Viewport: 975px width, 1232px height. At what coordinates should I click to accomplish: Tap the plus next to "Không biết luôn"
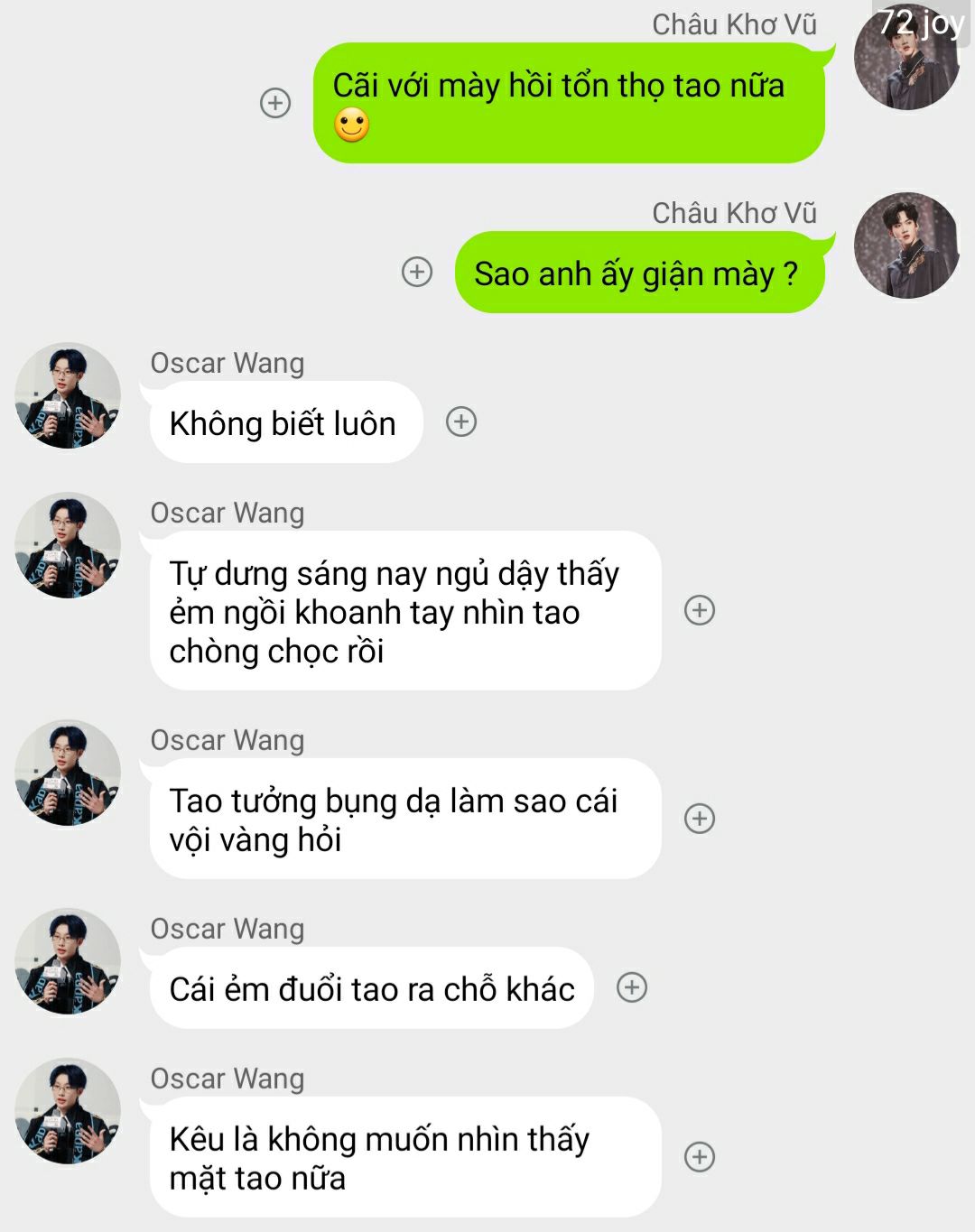pos(461,421)
